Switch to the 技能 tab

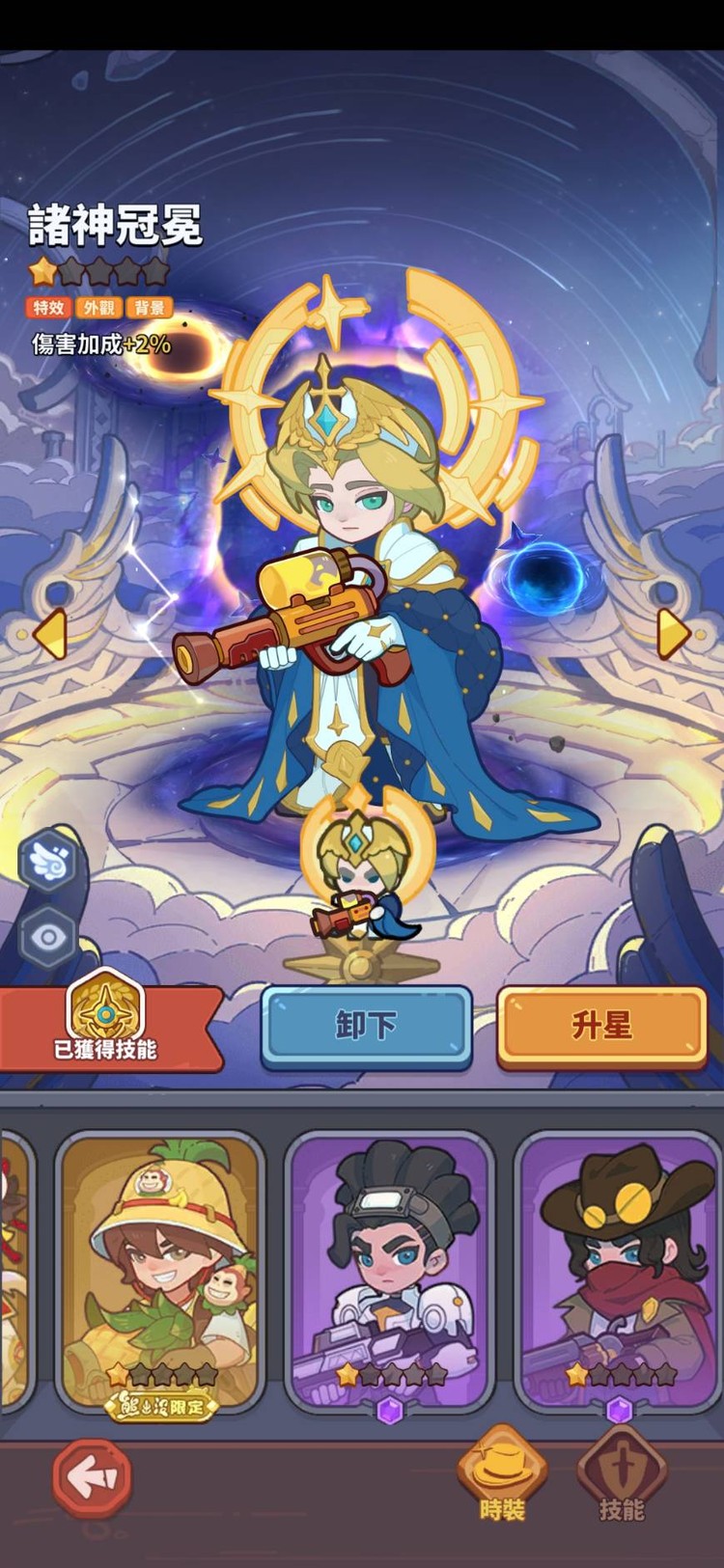622,1474
